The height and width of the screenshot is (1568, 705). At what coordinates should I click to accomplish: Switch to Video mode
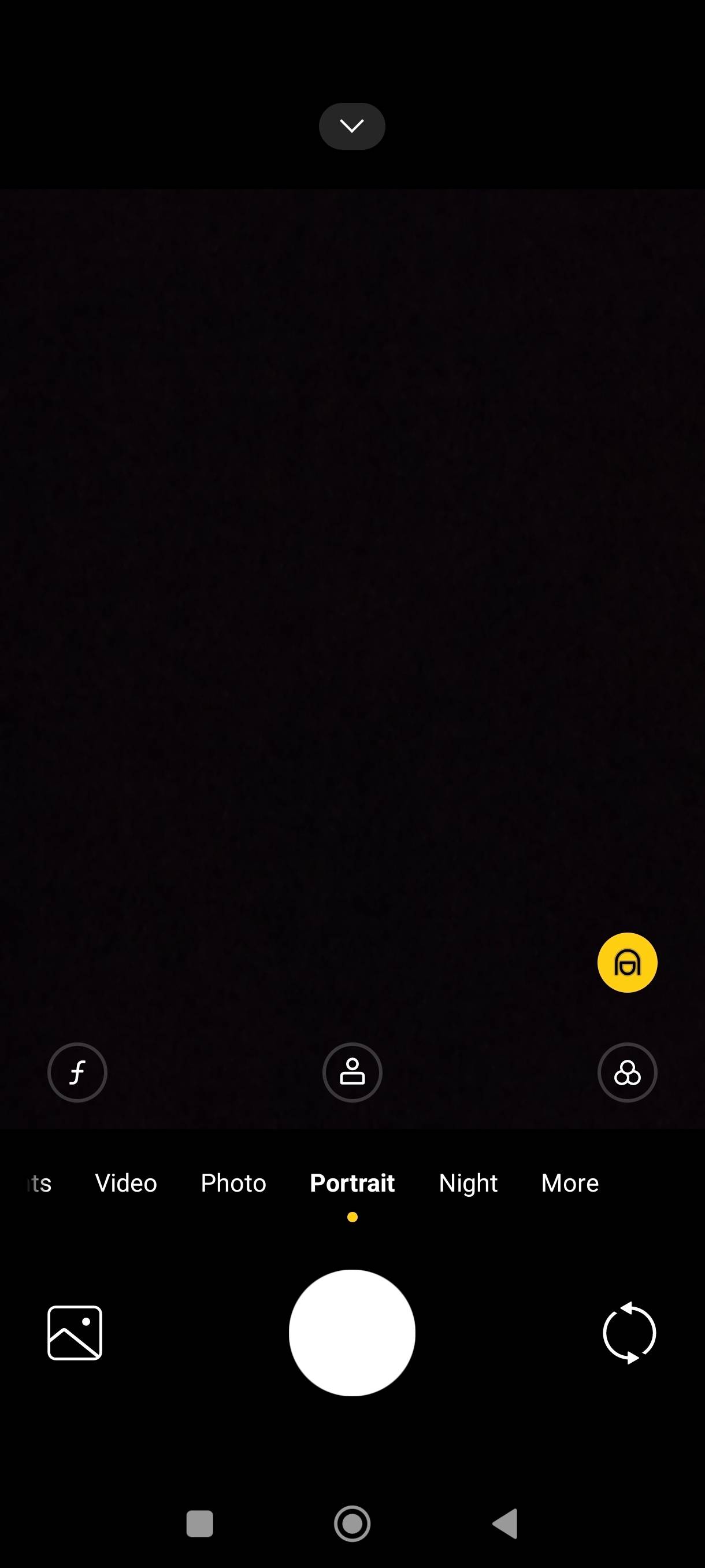point(126,1183)
